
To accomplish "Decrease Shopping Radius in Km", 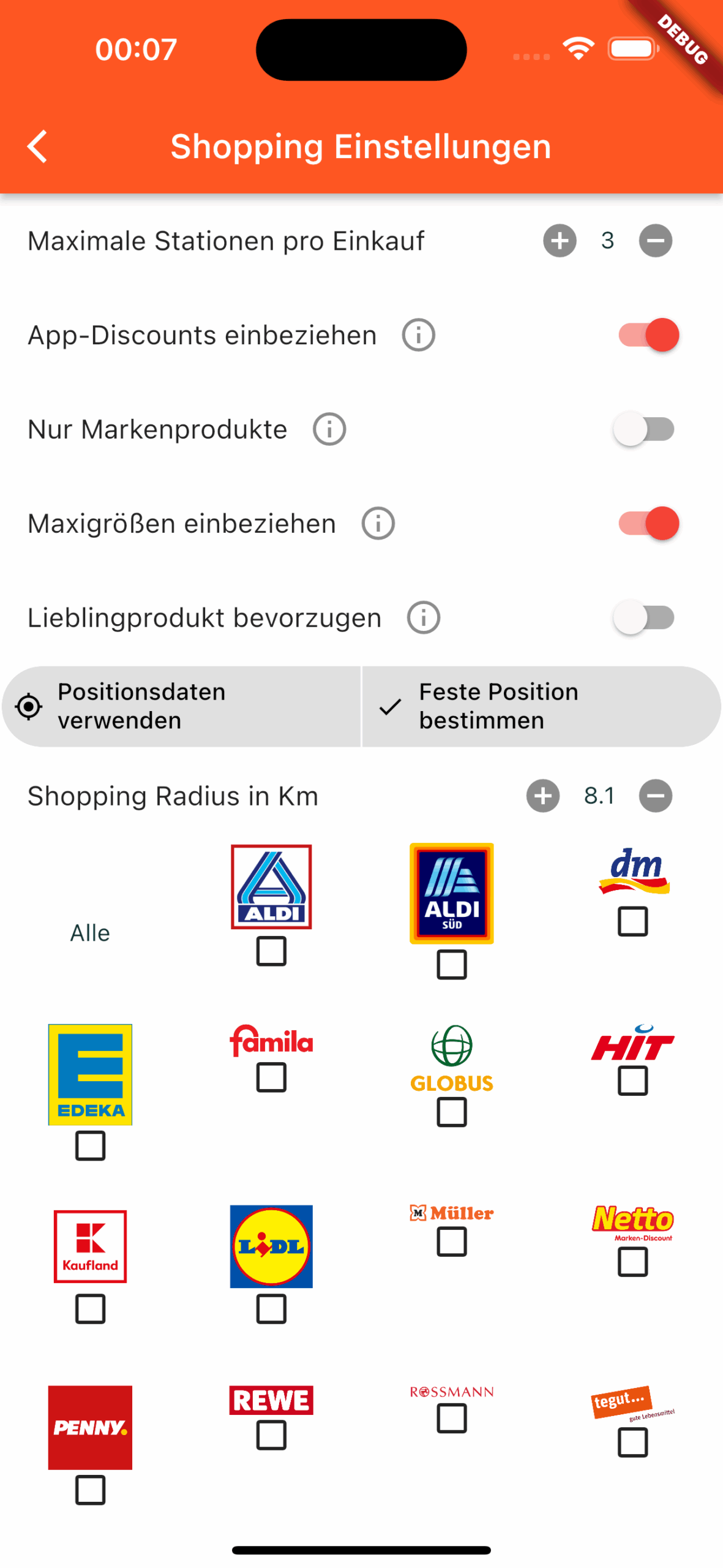I will tap(654, 796).
